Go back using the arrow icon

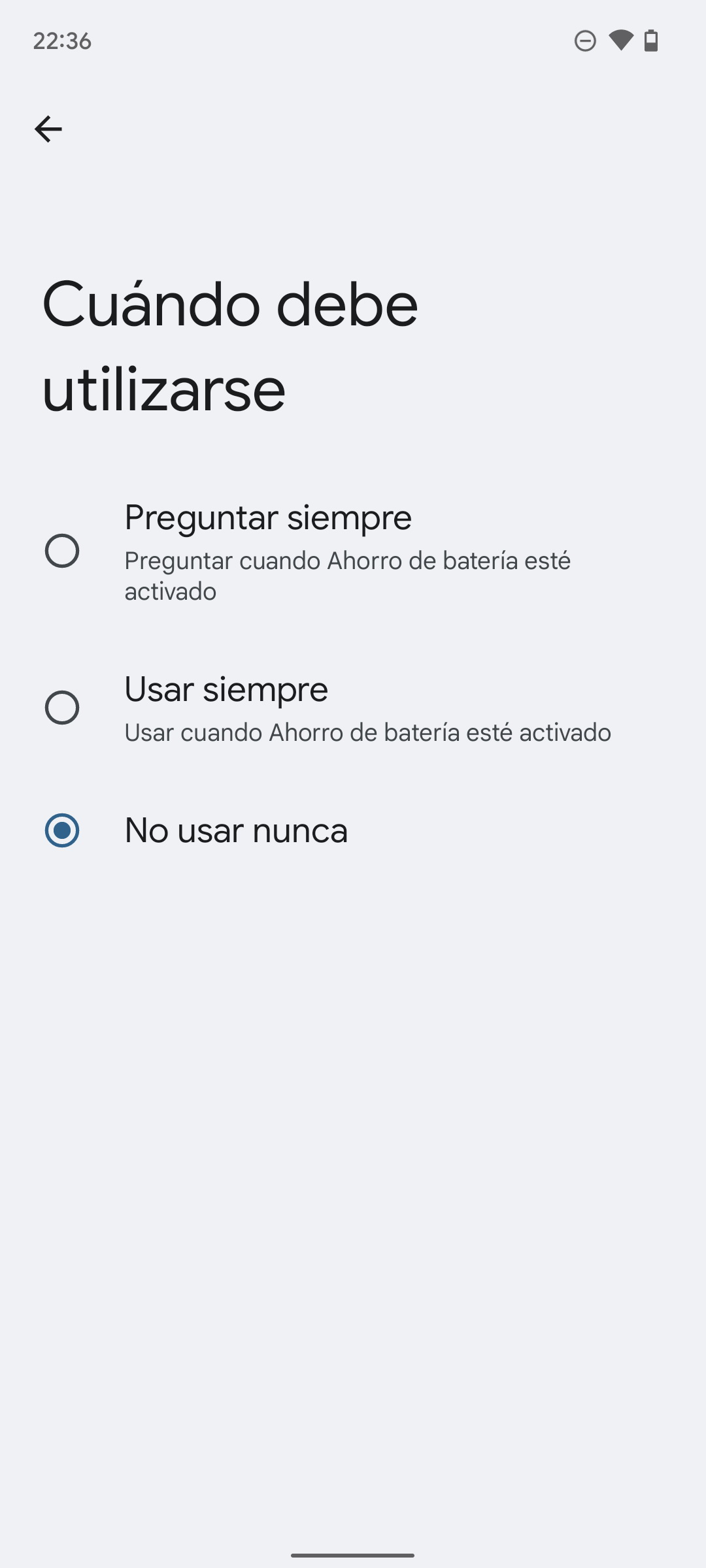[48, 129]
